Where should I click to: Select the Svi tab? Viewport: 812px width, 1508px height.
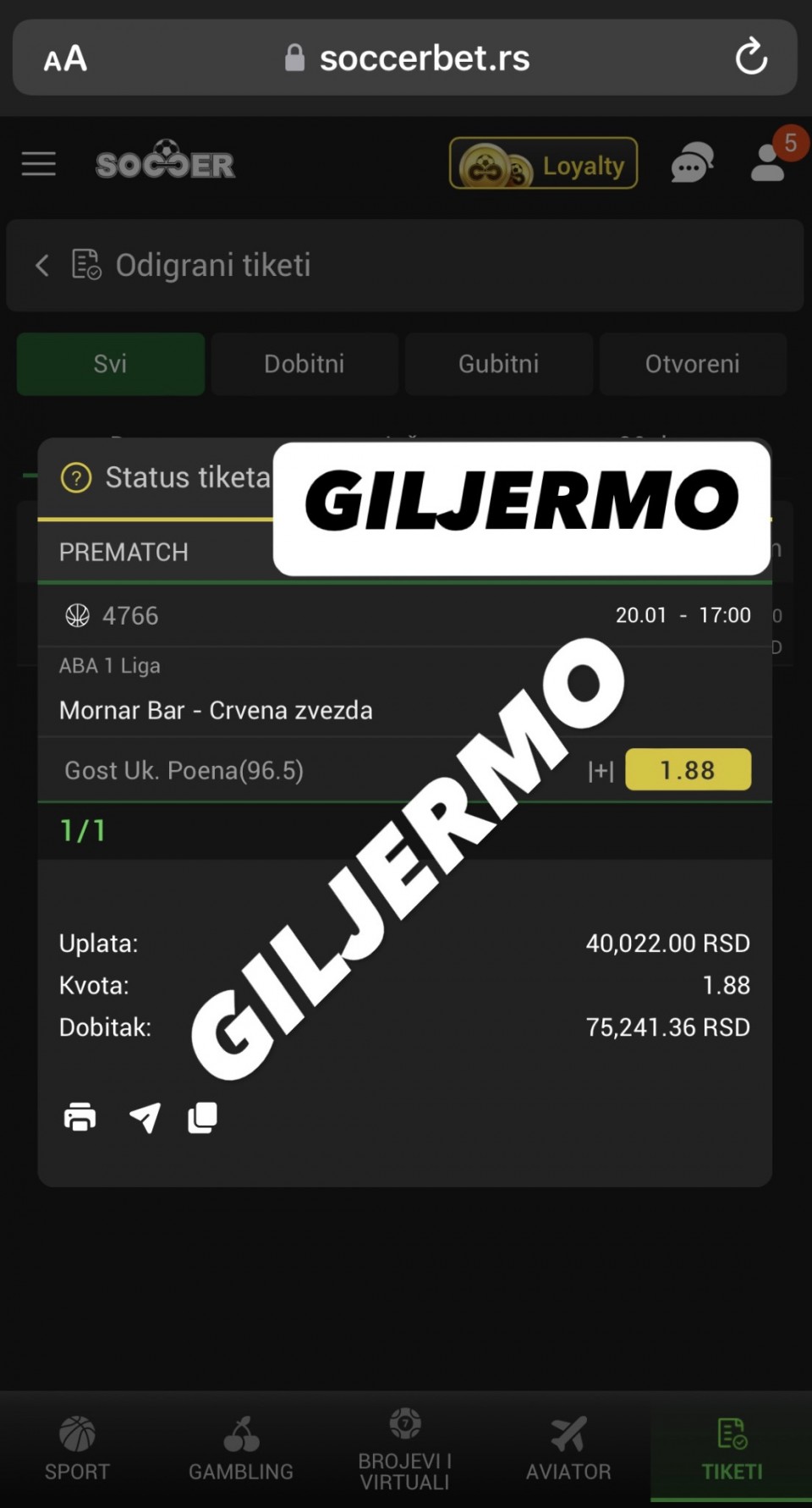[111, 364]
